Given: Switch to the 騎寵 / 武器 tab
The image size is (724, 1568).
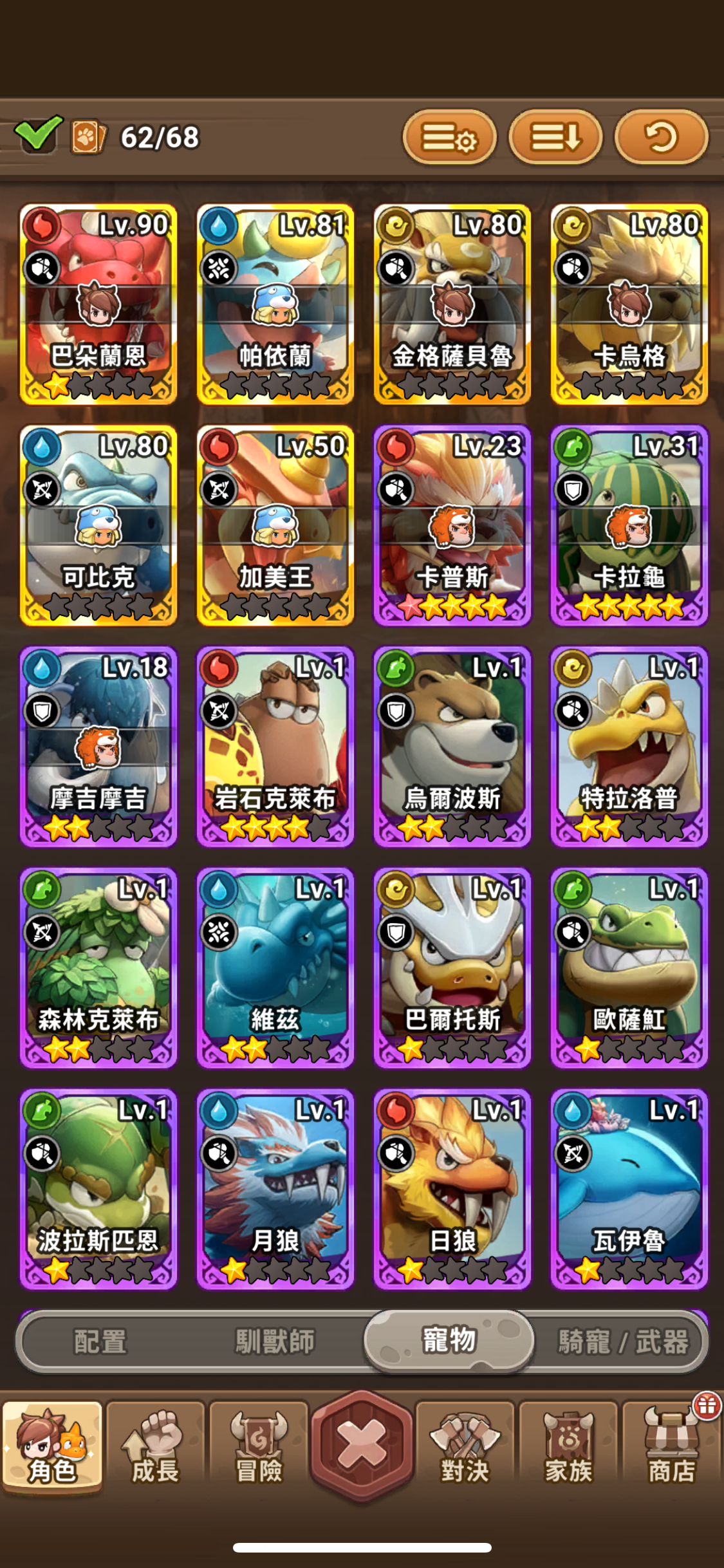Looking at the screenshot, I should [622, 1341].
